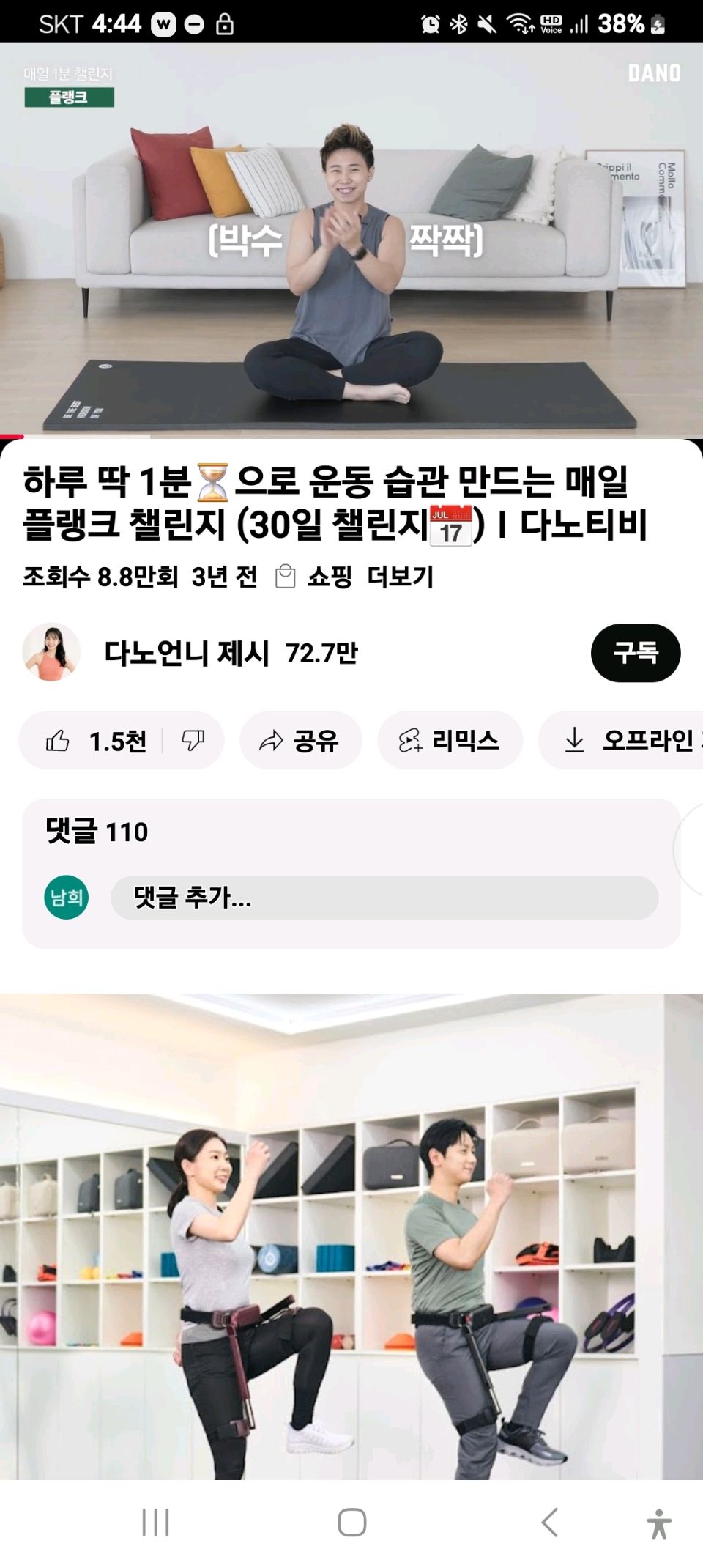The width and height of the screenshot is (703, 1568).
Task: Go back with the system back button
Action: point(549,1522)
